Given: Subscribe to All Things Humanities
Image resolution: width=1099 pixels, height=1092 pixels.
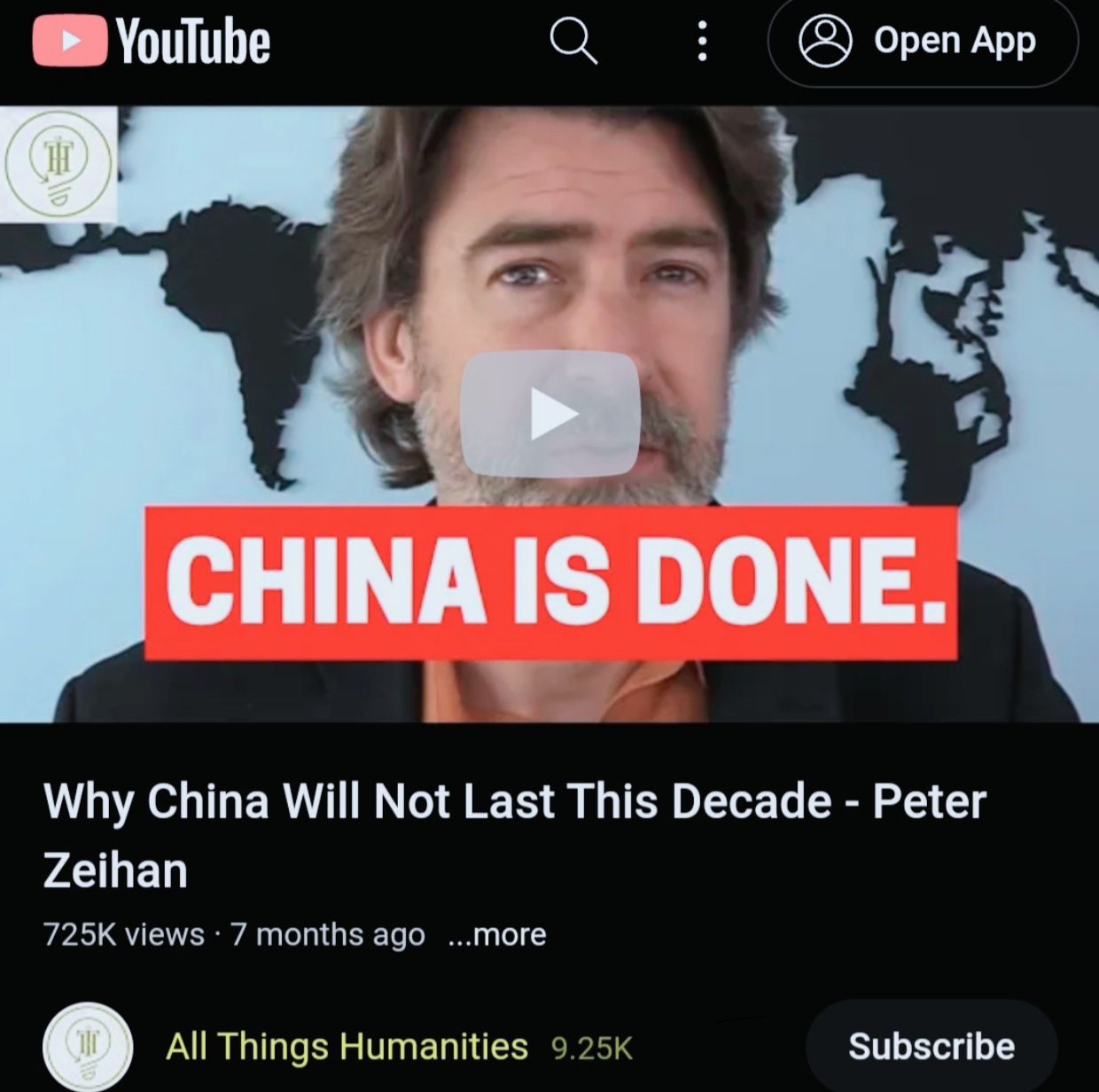Looking at the screenshot, I should point(931,1046).
